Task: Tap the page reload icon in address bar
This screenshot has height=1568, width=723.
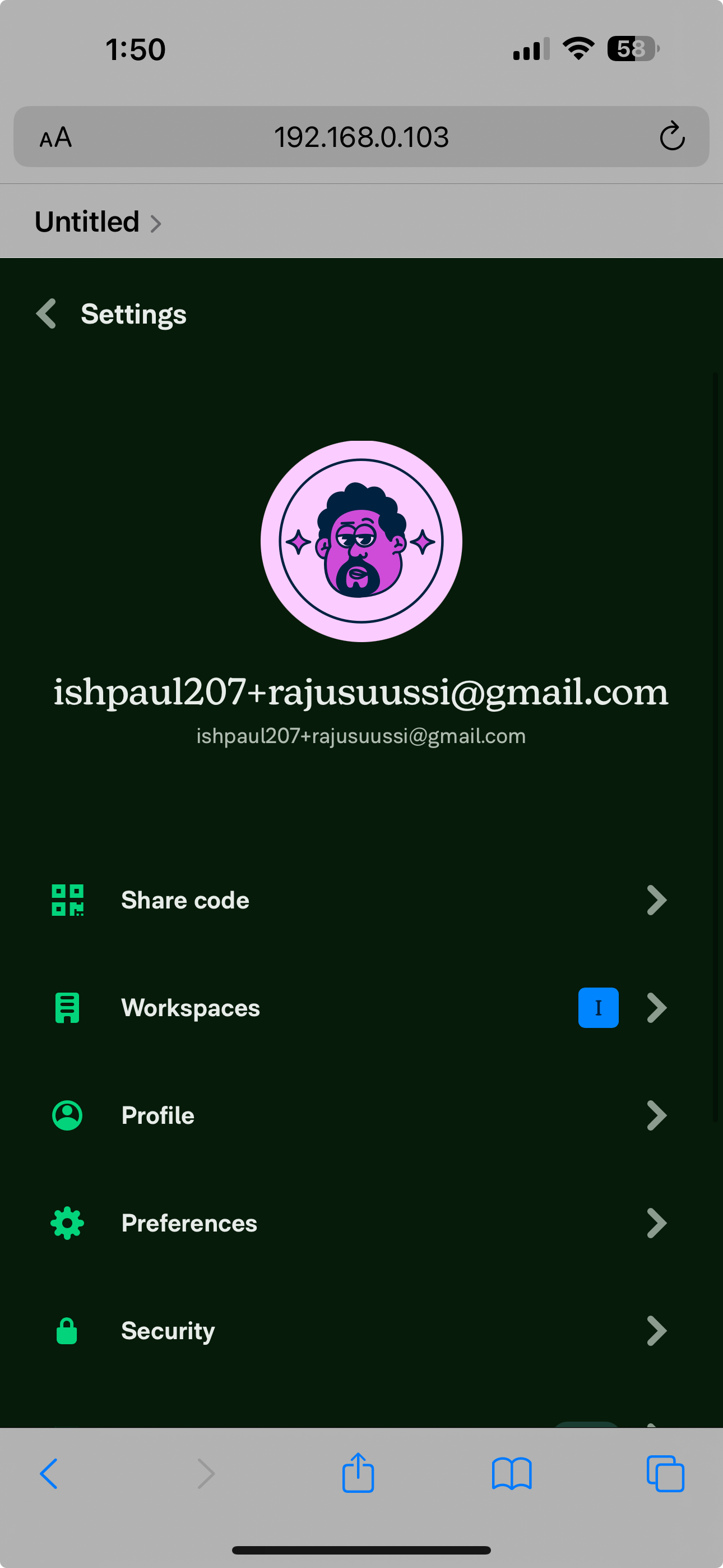Action: [x=672, y=136]
